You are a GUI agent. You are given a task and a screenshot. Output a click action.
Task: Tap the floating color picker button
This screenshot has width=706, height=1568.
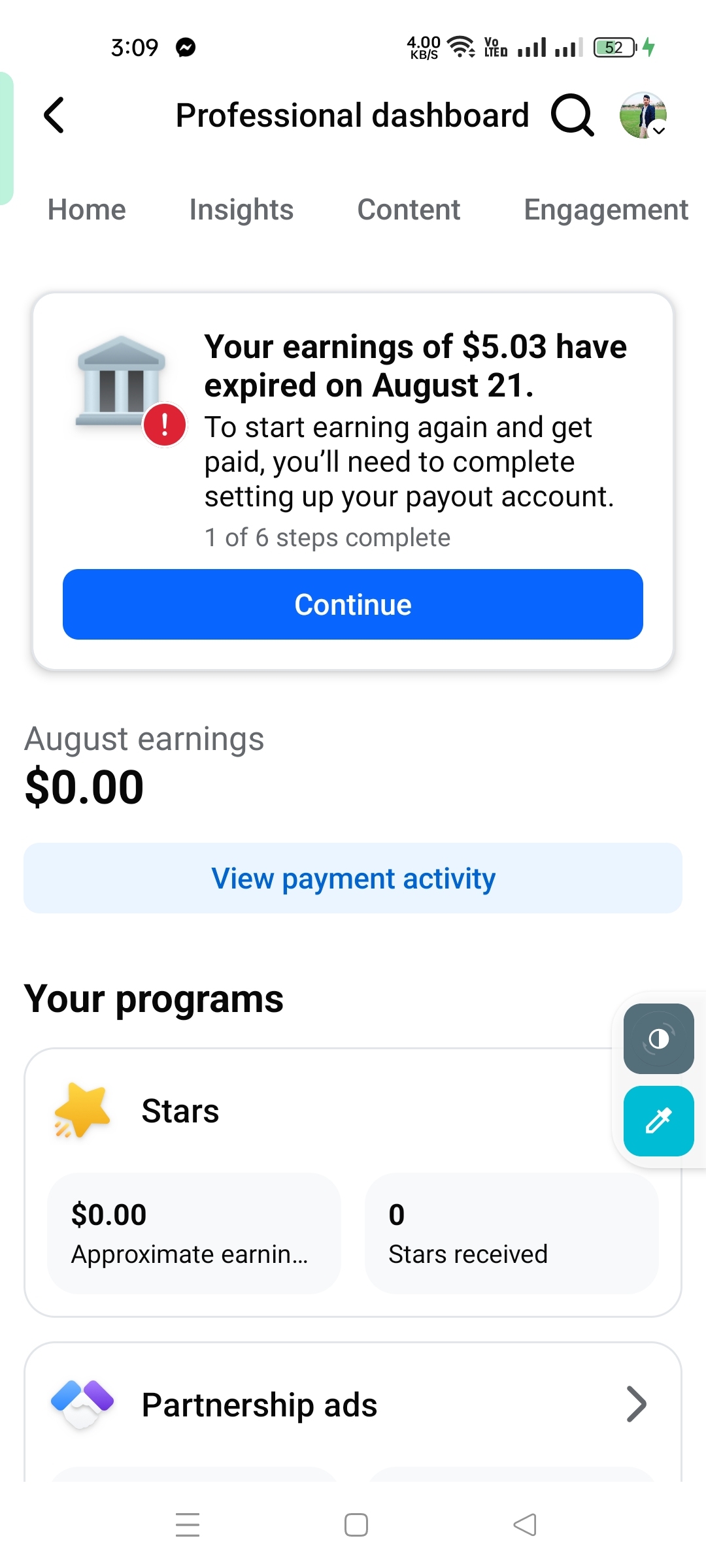(x=658, y=1121)
